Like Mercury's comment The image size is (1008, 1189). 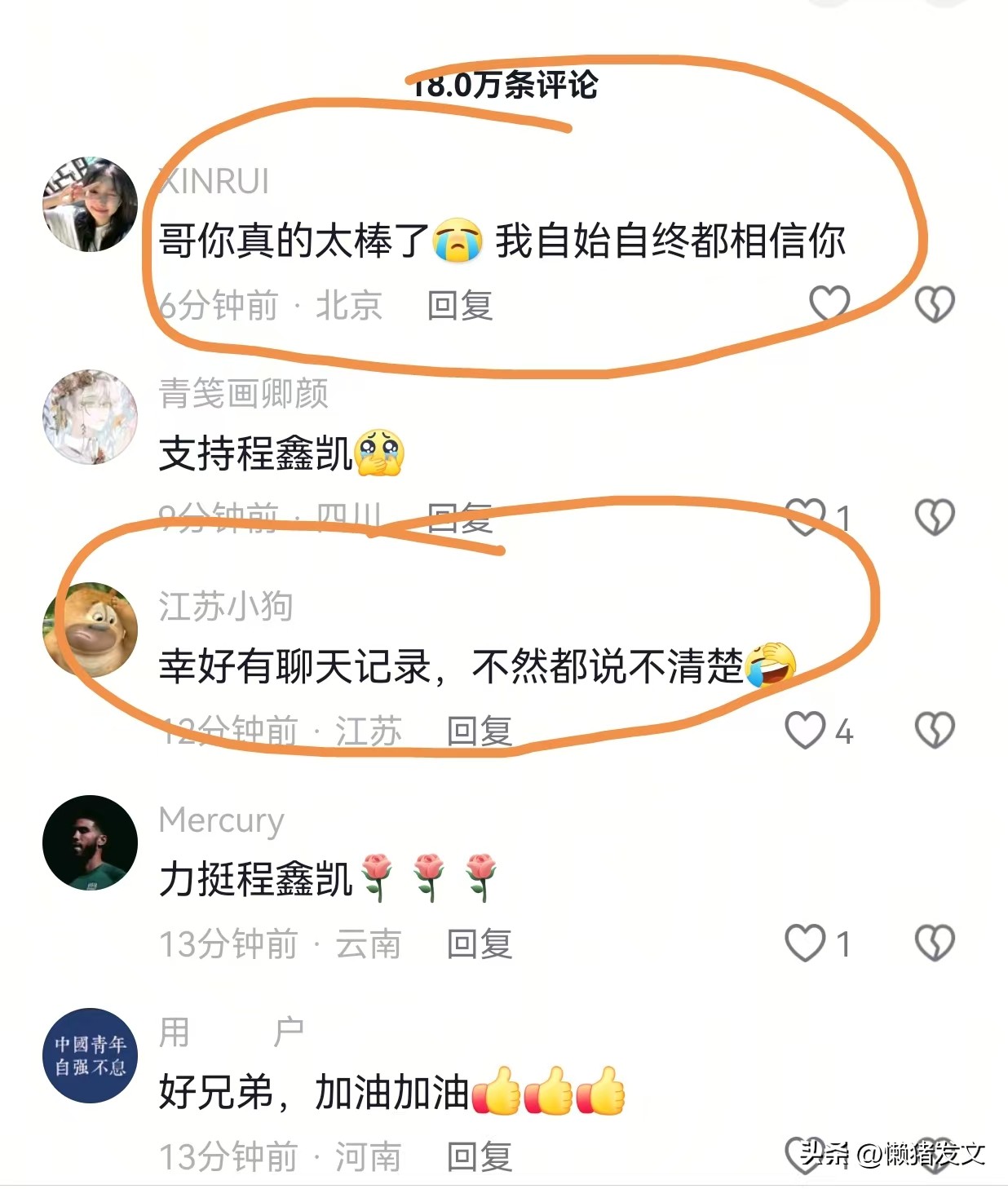pyautogui.click(x=805, y=944)
